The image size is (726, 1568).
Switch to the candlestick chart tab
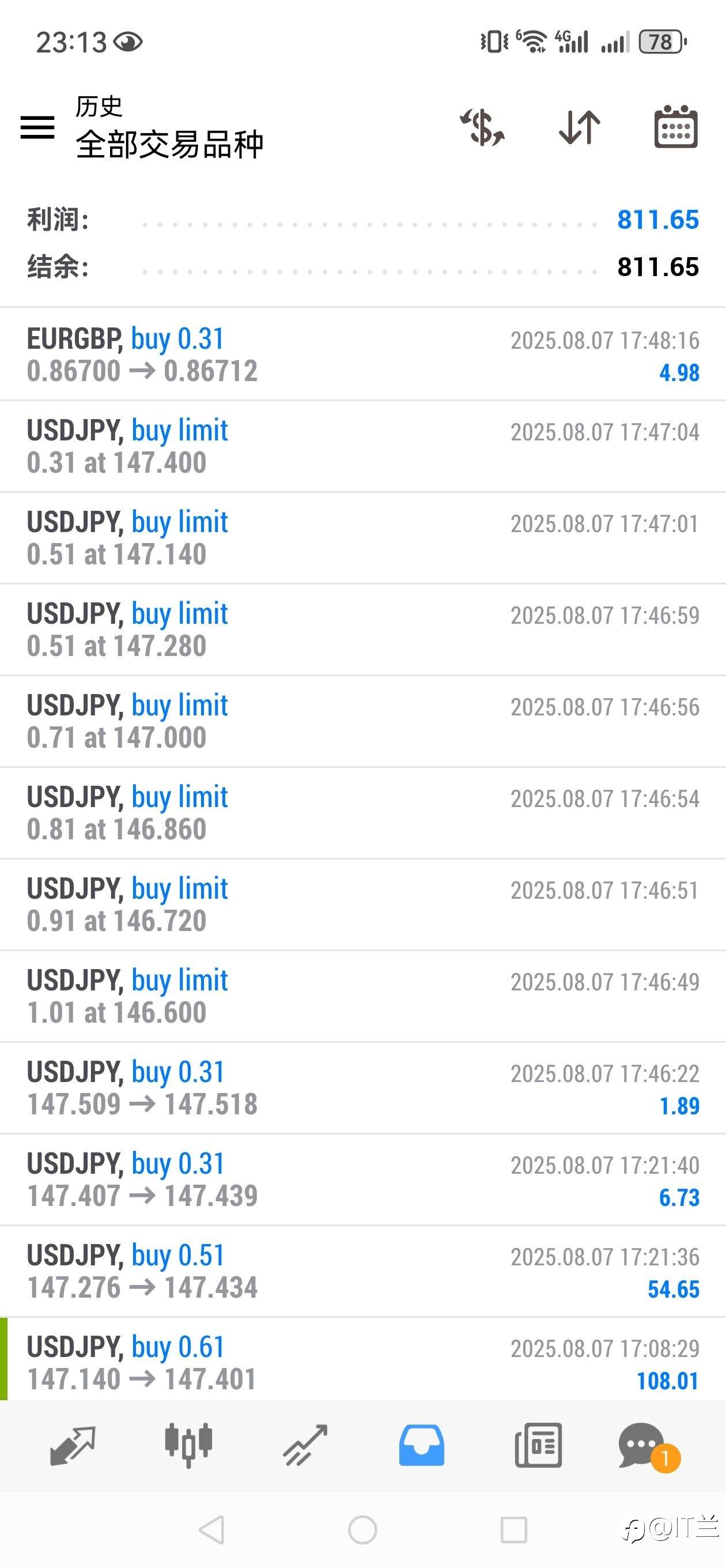pos(188,1446)
